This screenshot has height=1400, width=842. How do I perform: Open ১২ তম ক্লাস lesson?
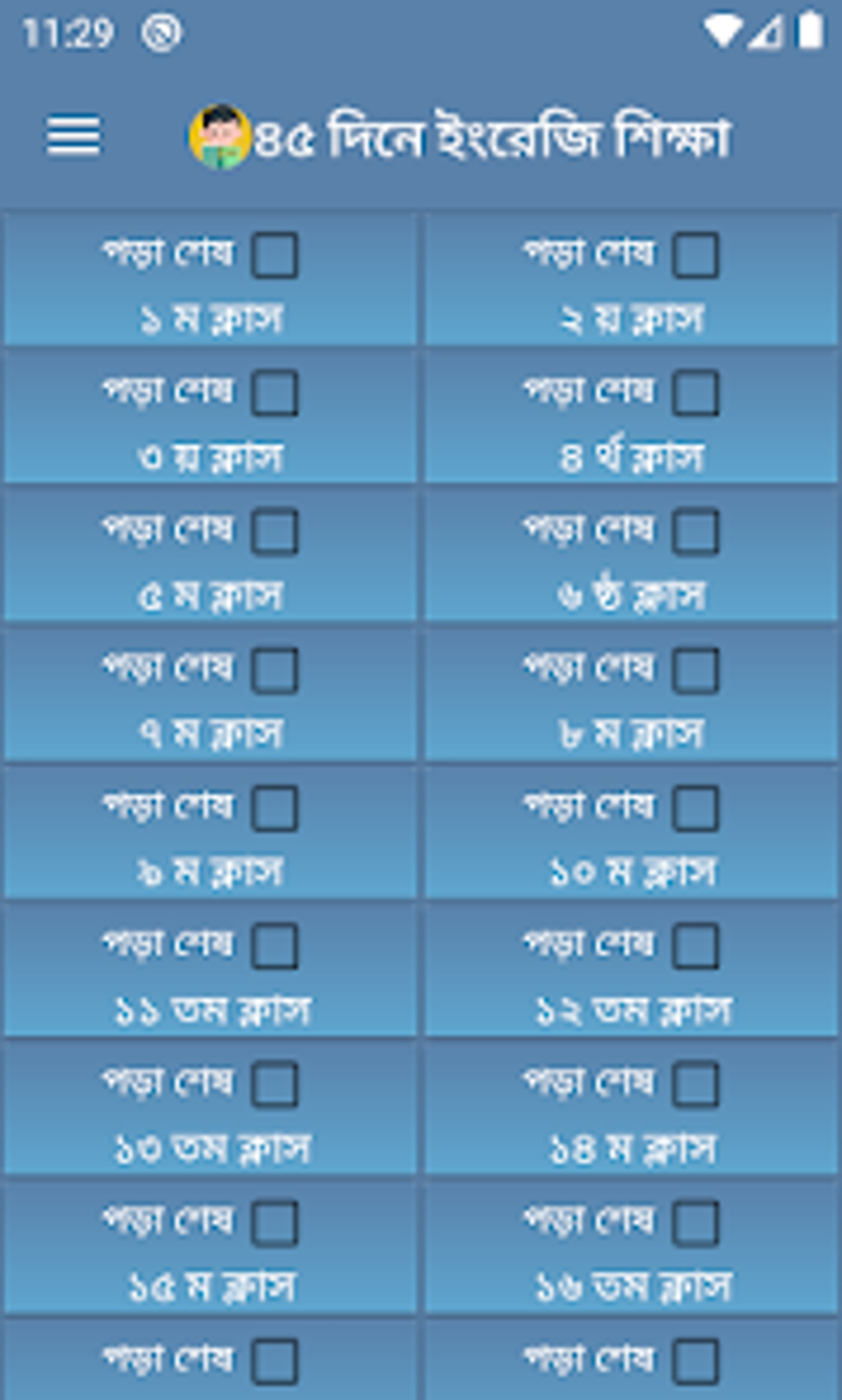631,1011
